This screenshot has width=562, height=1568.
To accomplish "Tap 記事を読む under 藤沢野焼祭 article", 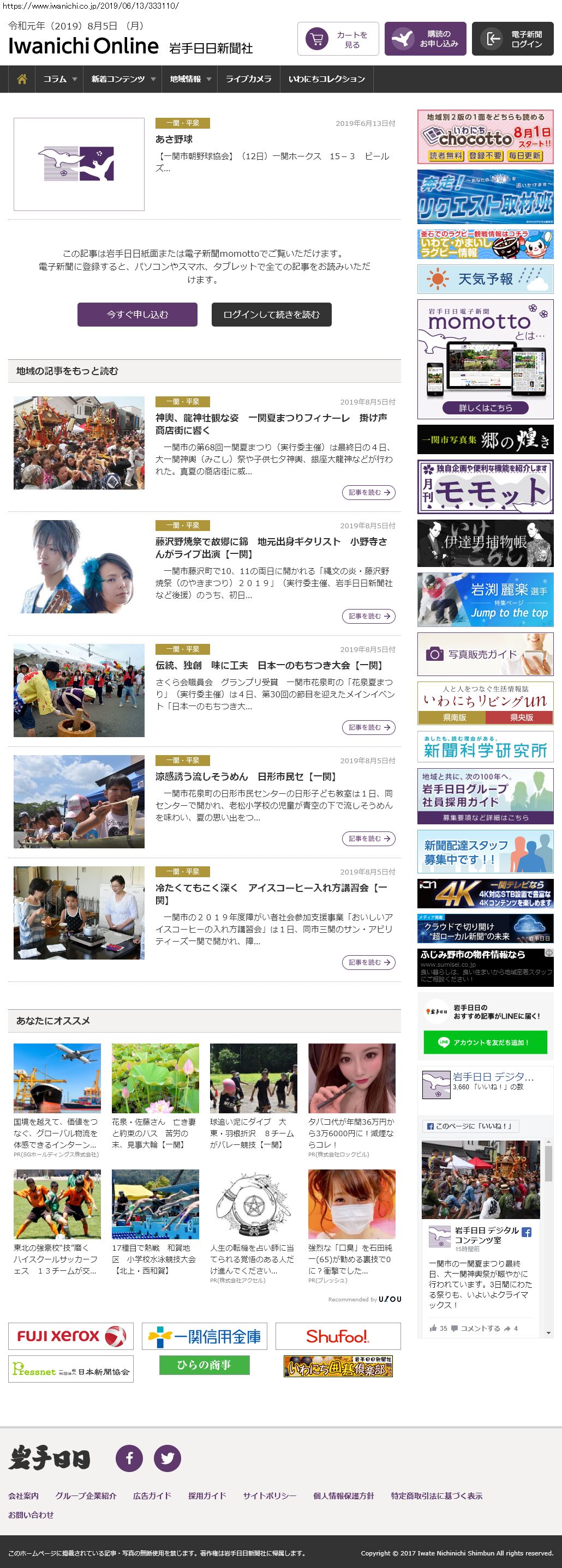I will 368,616.
